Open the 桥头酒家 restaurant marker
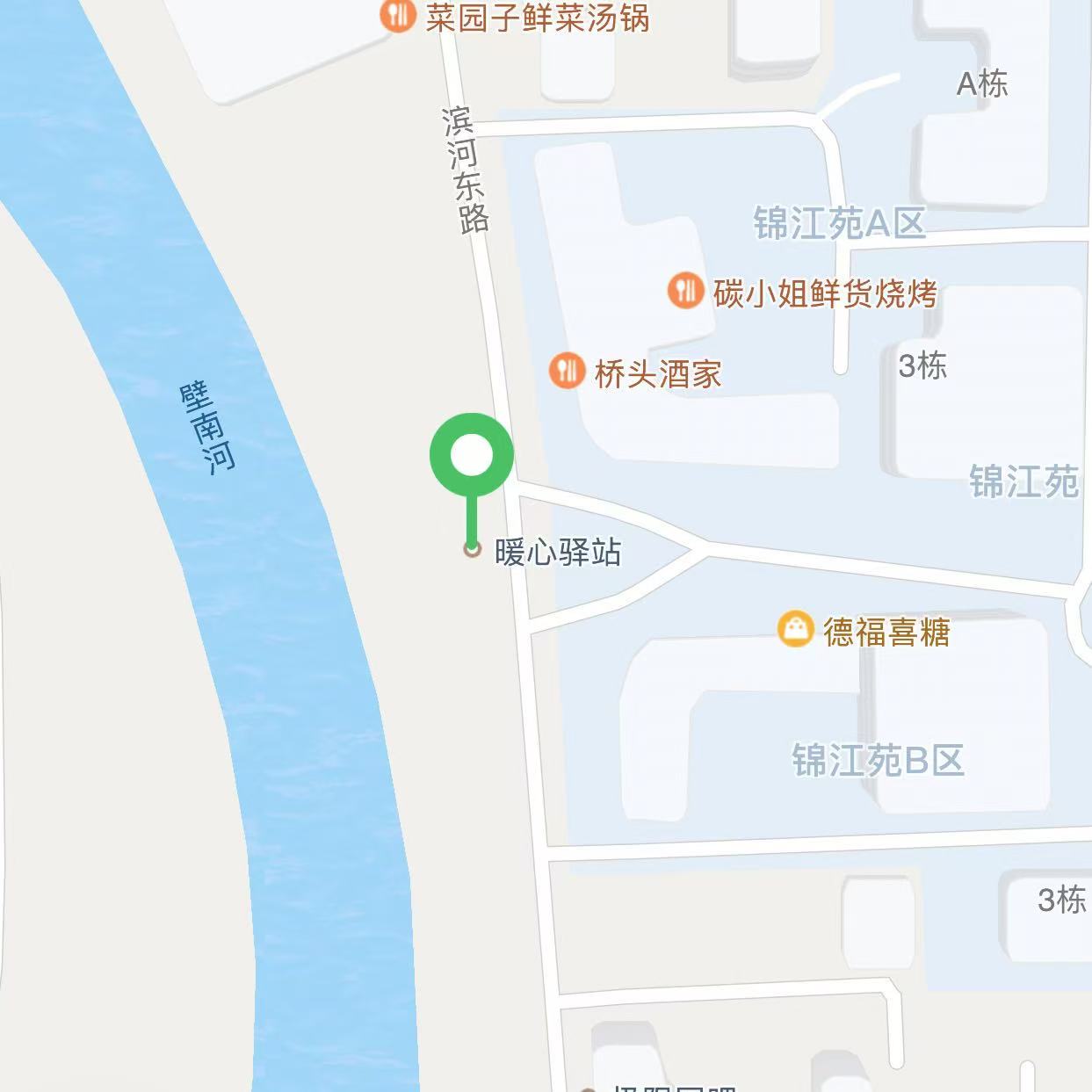The image size is (1092, 1092). tap(567, 372)
